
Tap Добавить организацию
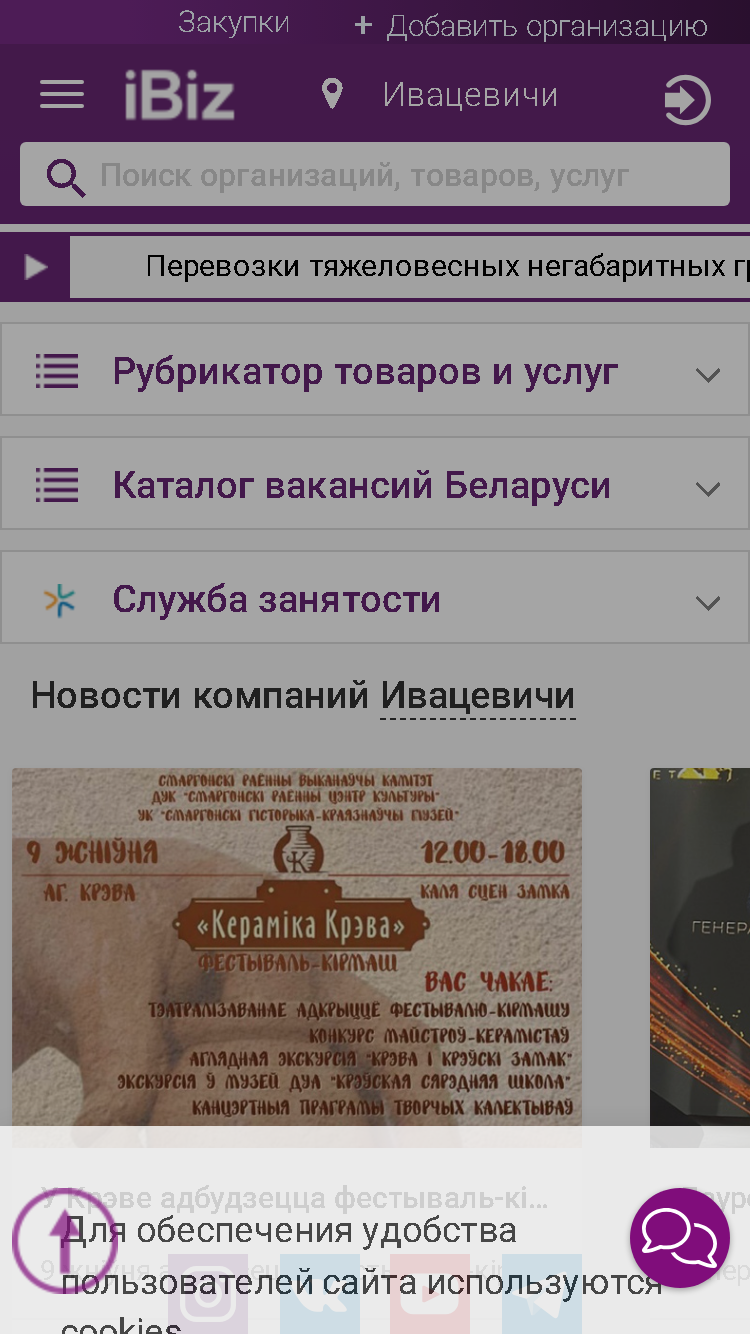coord(531,26)
